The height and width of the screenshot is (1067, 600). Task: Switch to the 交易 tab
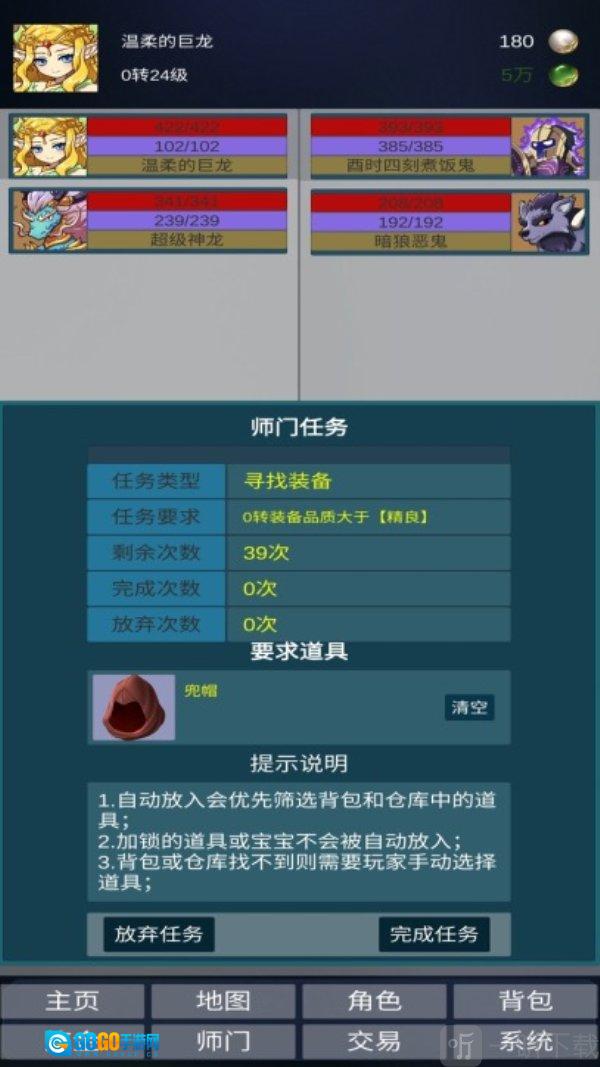374,1041
